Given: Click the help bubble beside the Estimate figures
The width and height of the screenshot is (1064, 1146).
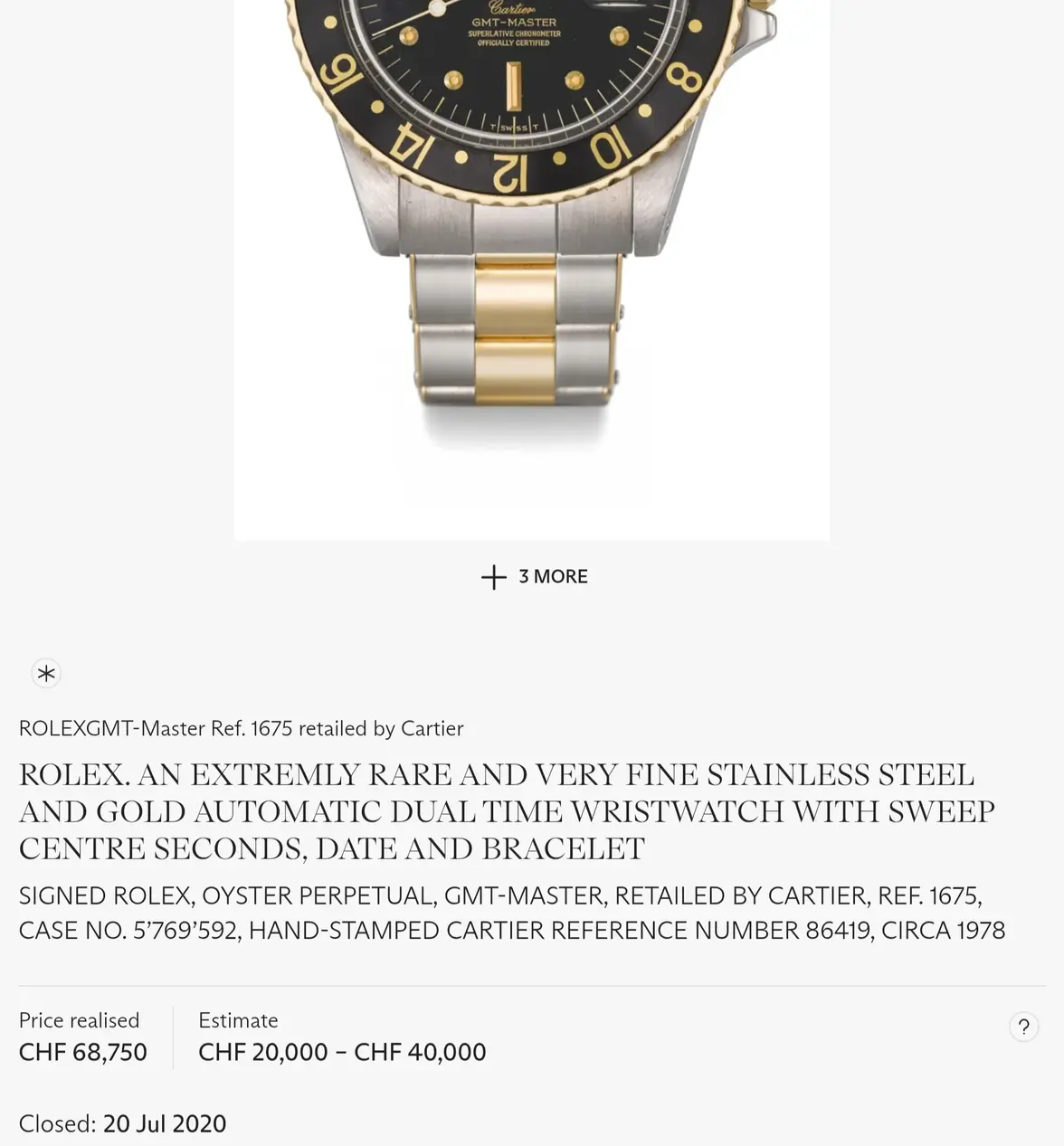Looking at the screenshot, I should click(x=1023, y=1027).
